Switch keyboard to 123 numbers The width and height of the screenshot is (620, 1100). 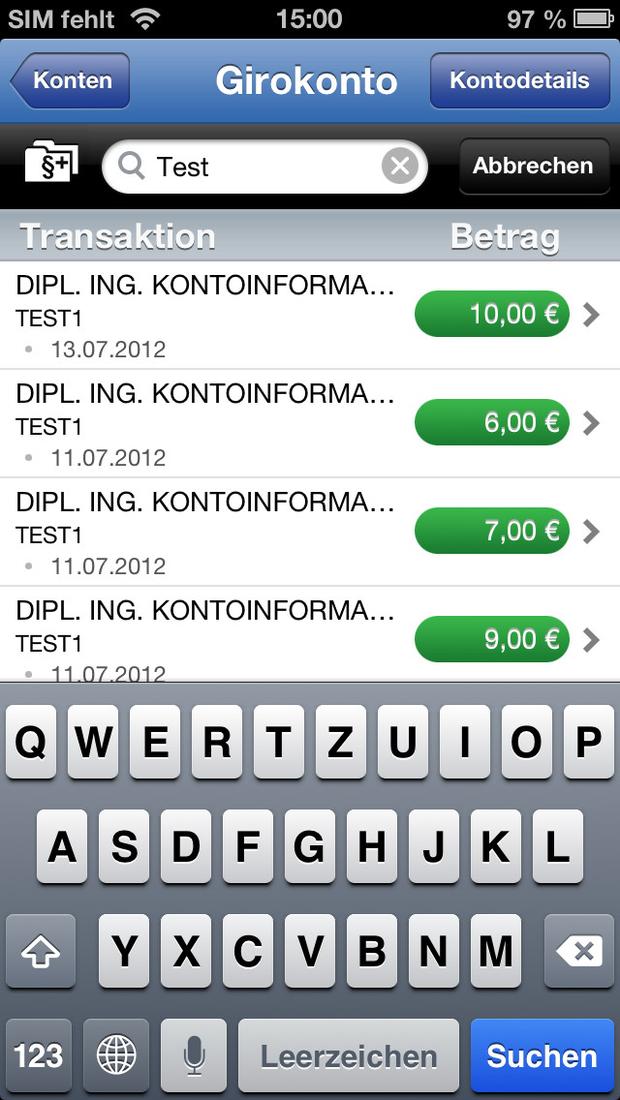pos(39,1056)
